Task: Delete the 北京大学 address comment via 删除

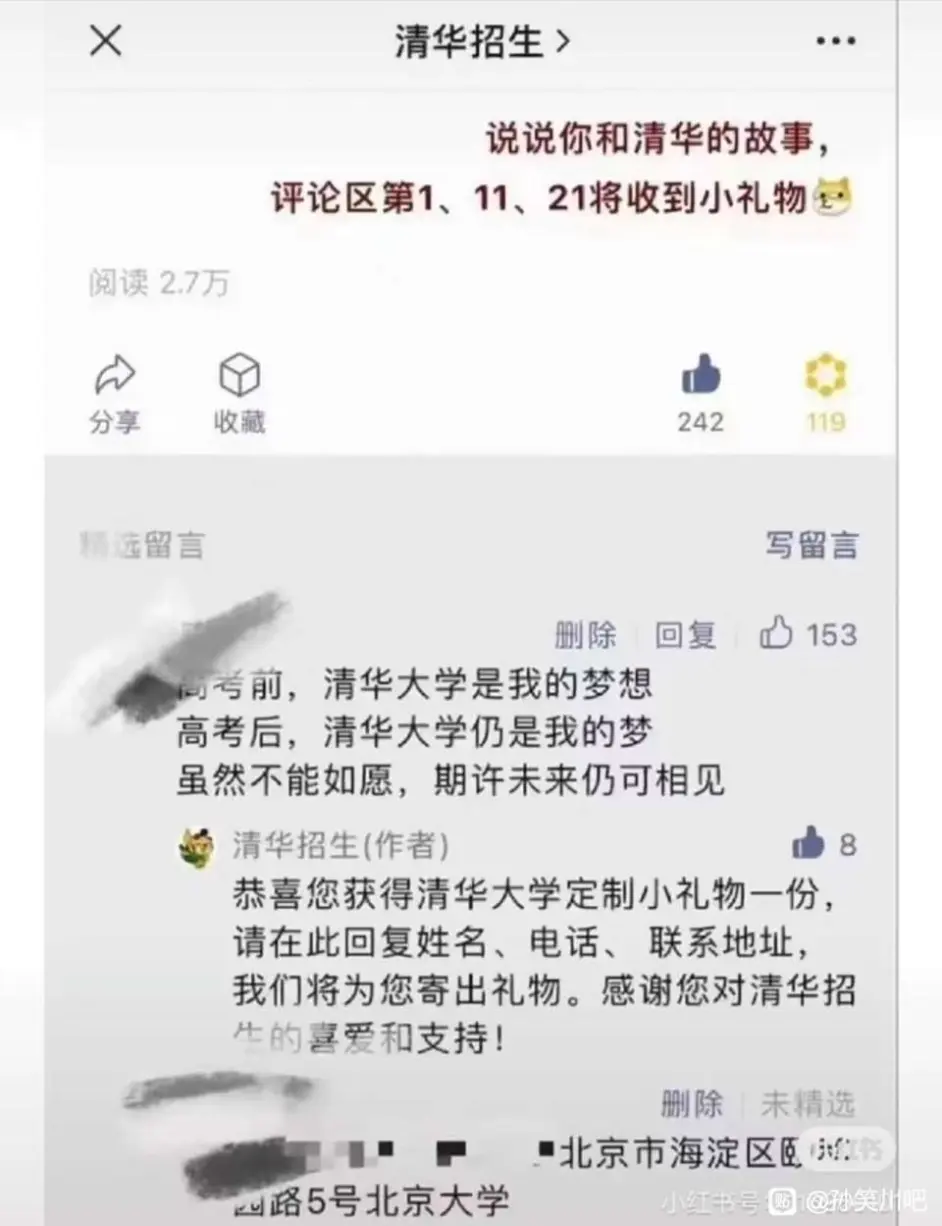Action: [692, 1104]
